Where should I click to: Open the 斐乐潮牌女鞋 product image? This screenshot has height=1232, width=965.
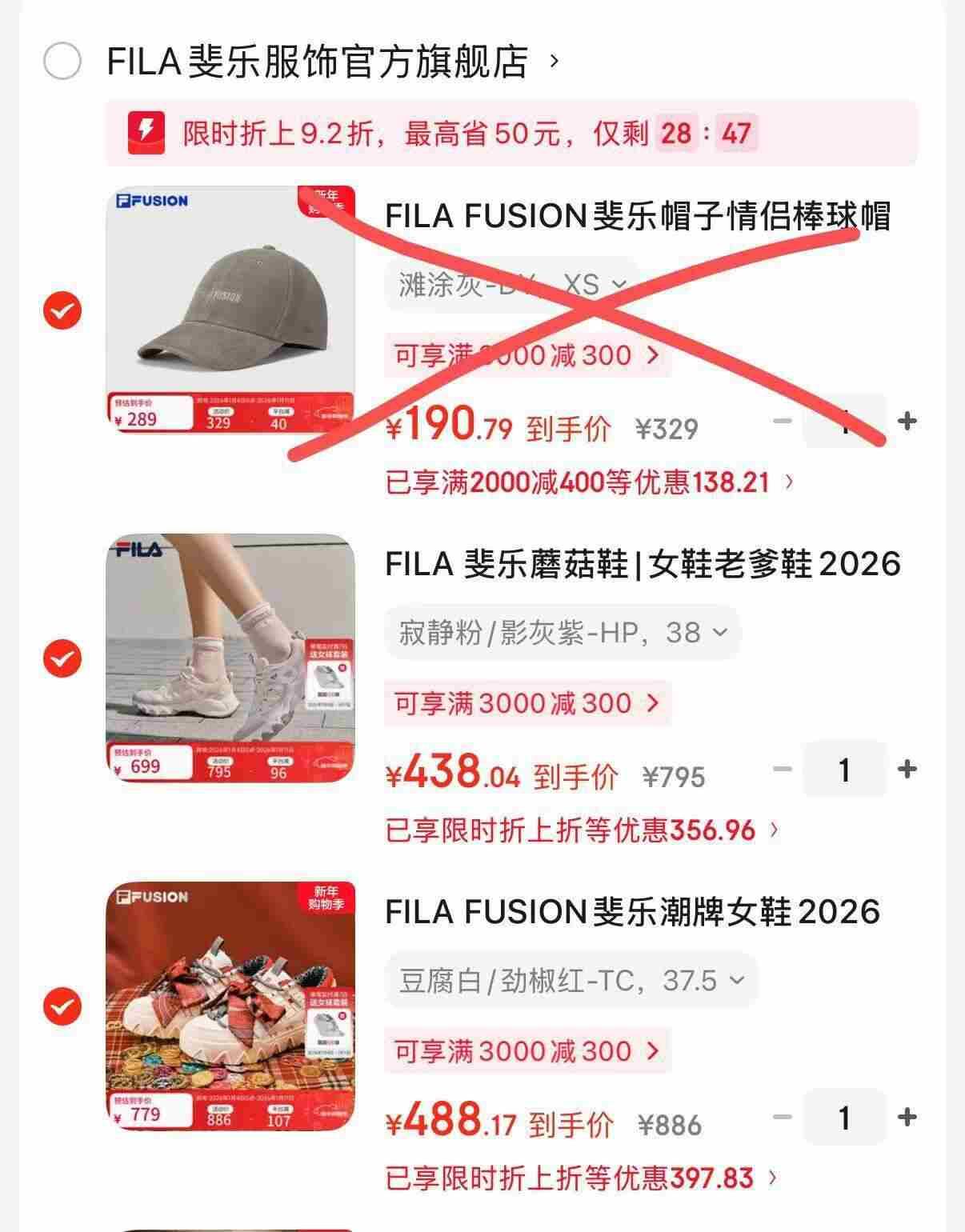pos(230,1006)
